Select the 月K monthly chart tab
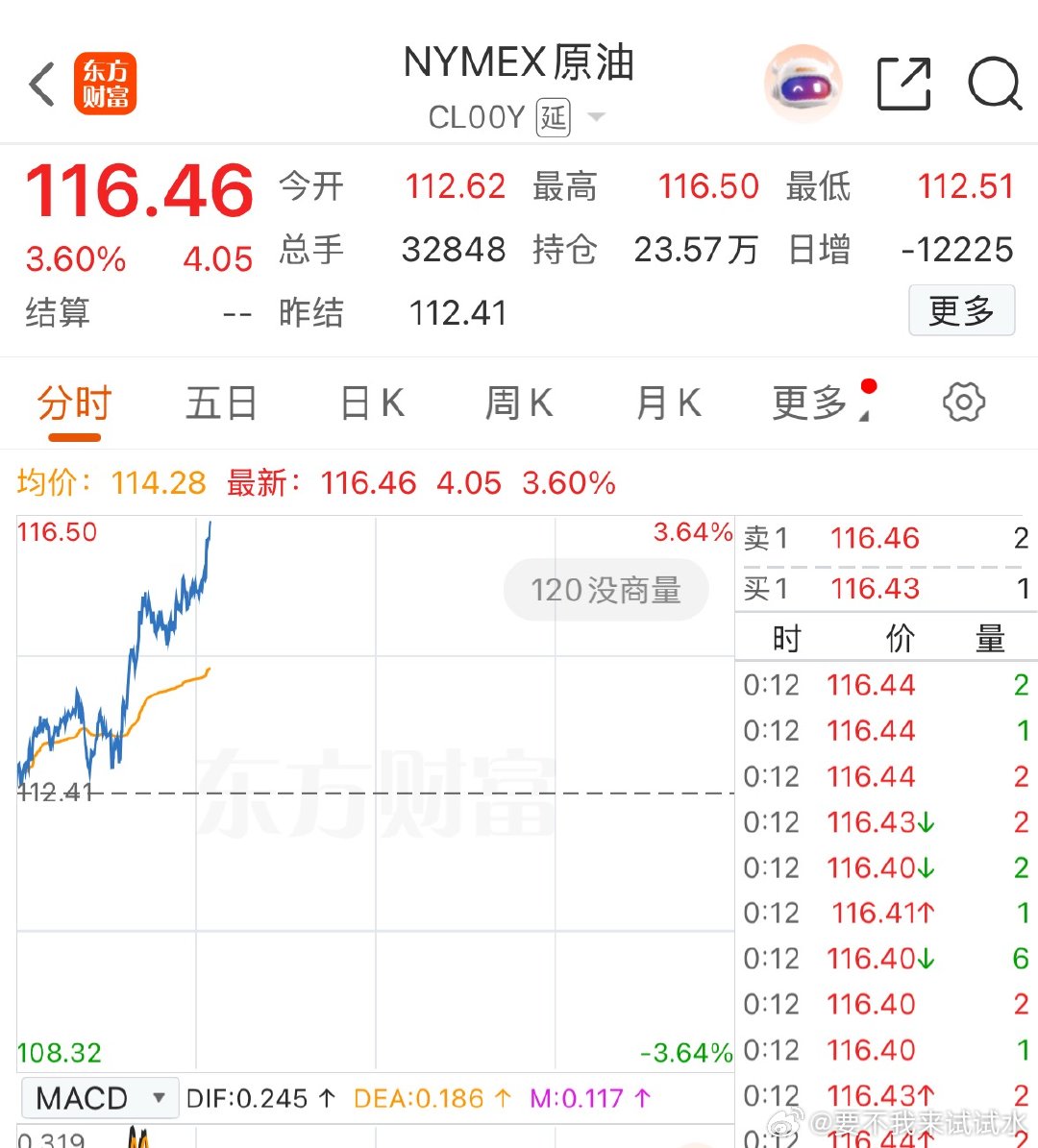The width and height of the screenshot is (1038, 1148). pyautogui.click(x=667, y=403)
